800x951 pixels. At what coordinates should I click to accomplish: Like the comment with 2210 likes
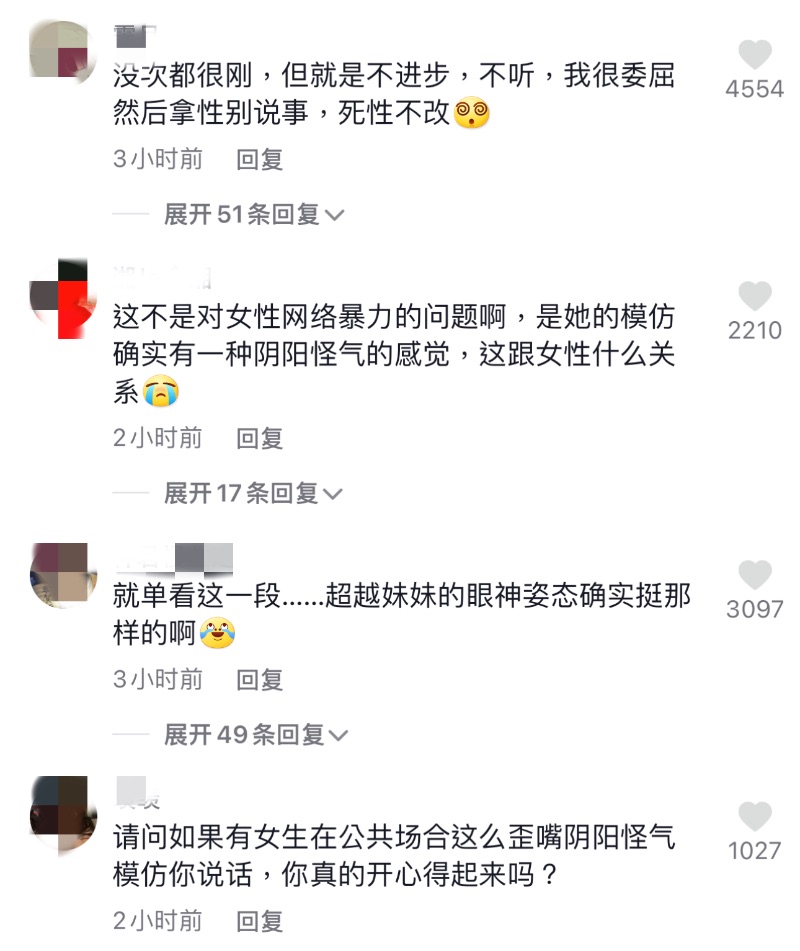[754, 297]
